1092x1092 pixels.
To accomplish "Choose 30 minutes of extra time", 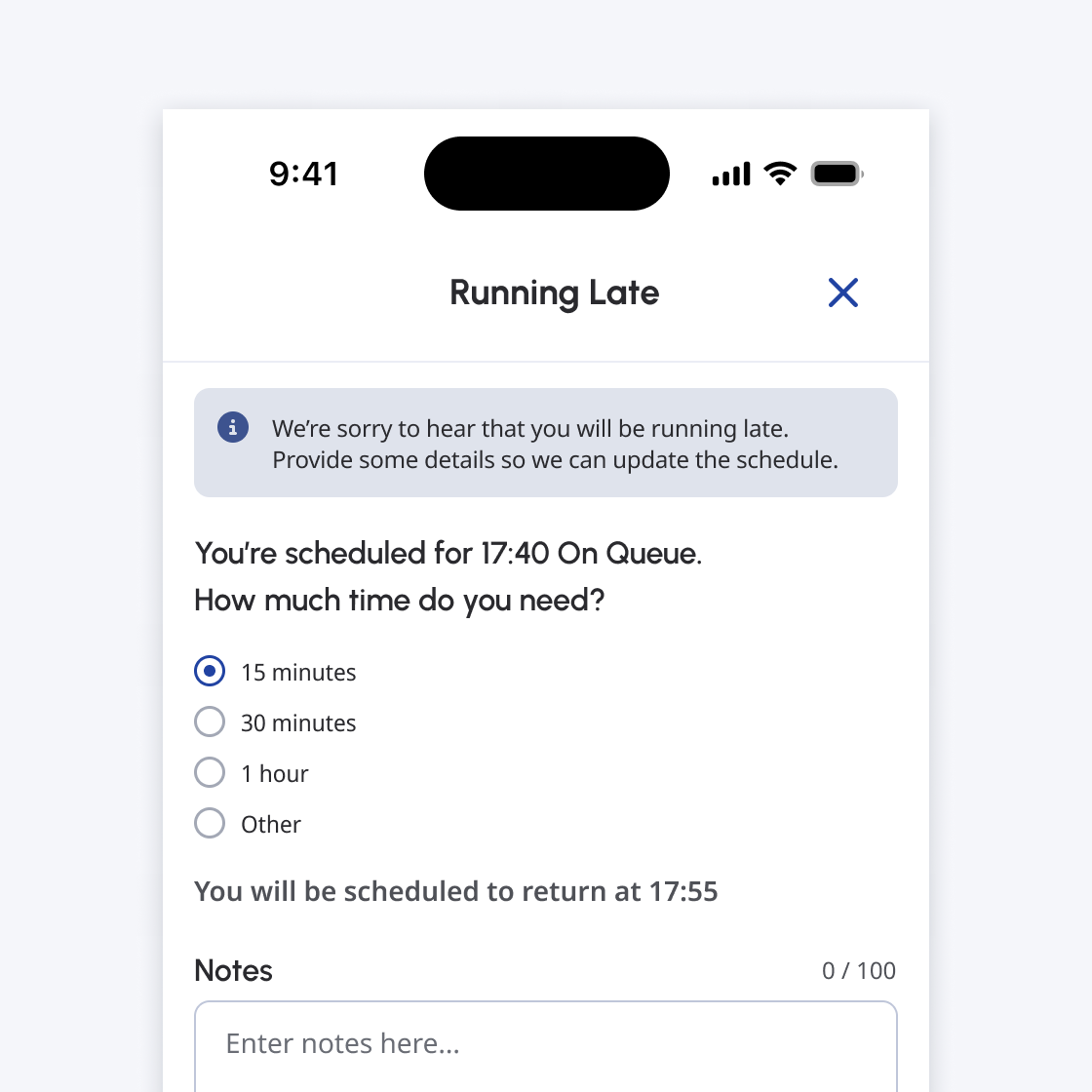I will (x=210, y=722).
